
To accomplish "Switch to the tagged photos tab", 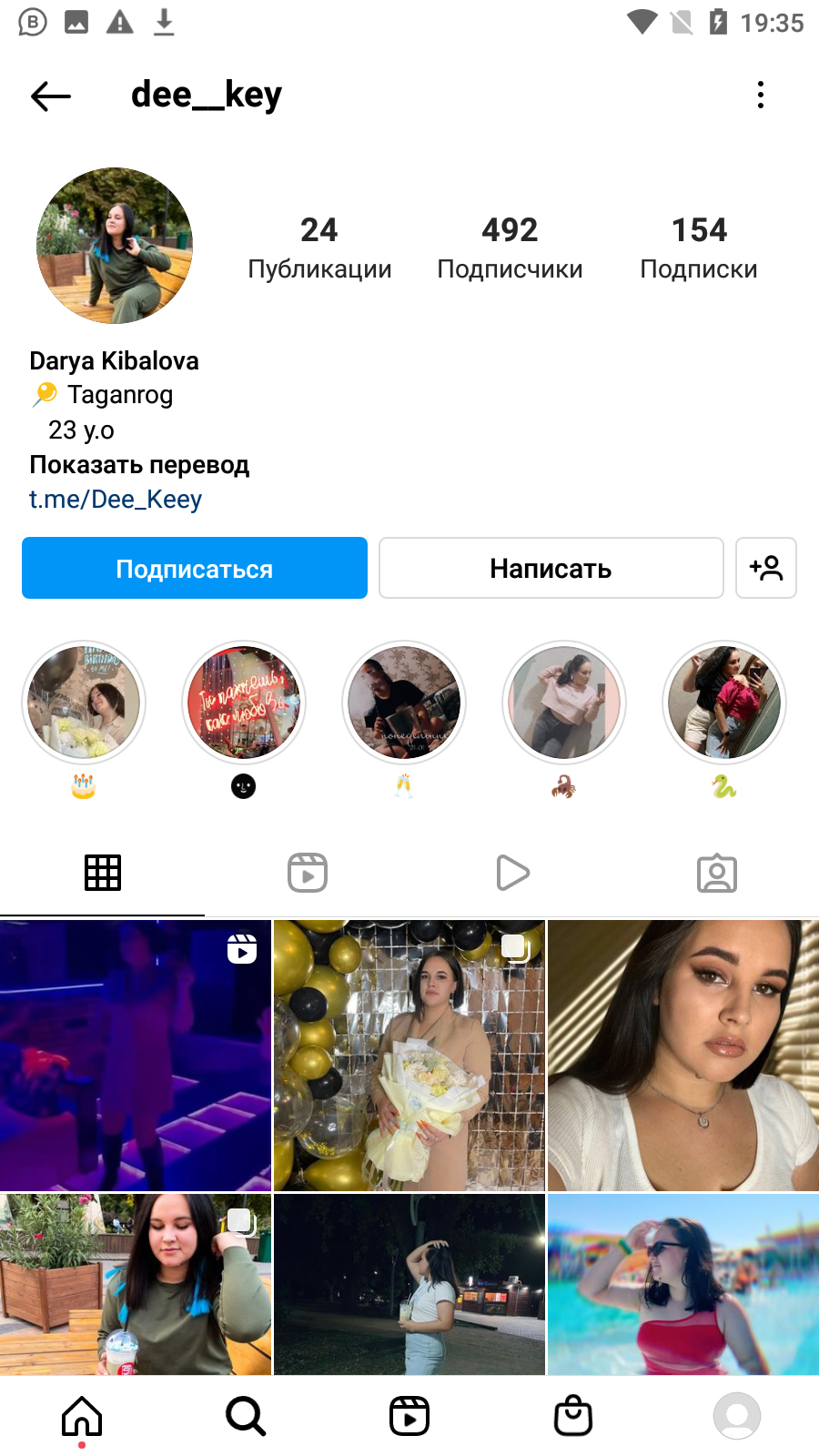I will [717, 873].
